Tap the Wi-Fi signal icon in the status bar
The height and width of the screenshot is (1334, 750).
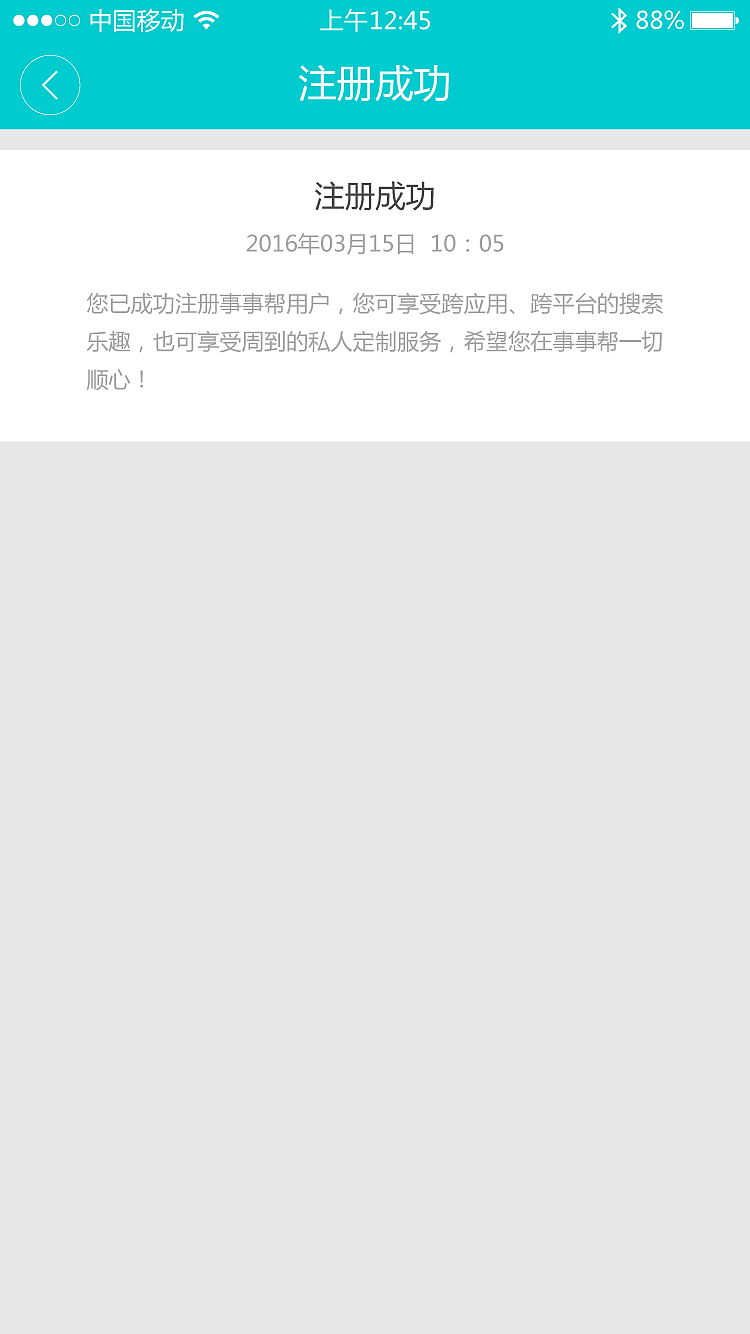(206, 18)
